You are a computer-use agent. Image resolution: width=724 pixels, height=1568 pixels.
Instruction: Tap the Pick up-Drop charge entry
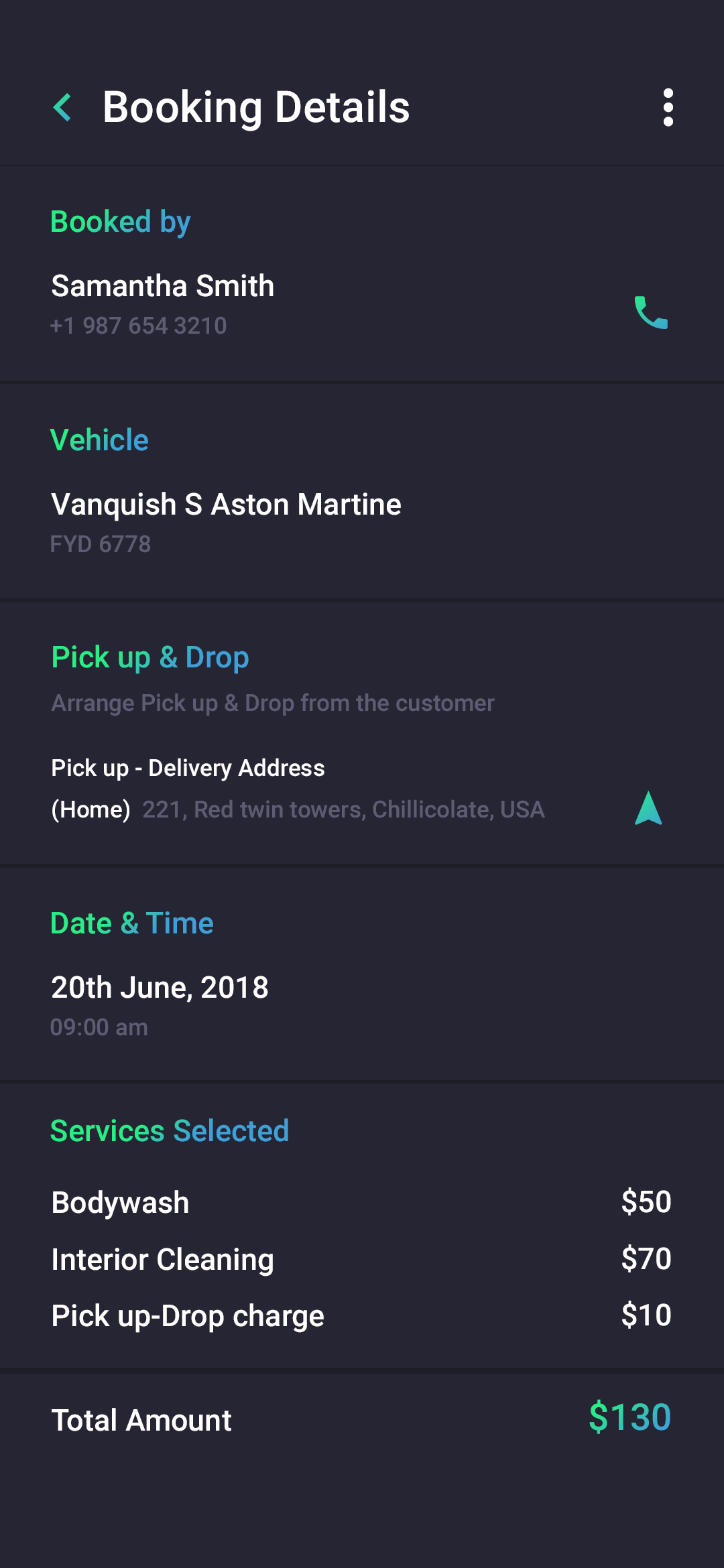pyautogui.click(x=188, y=1315)
